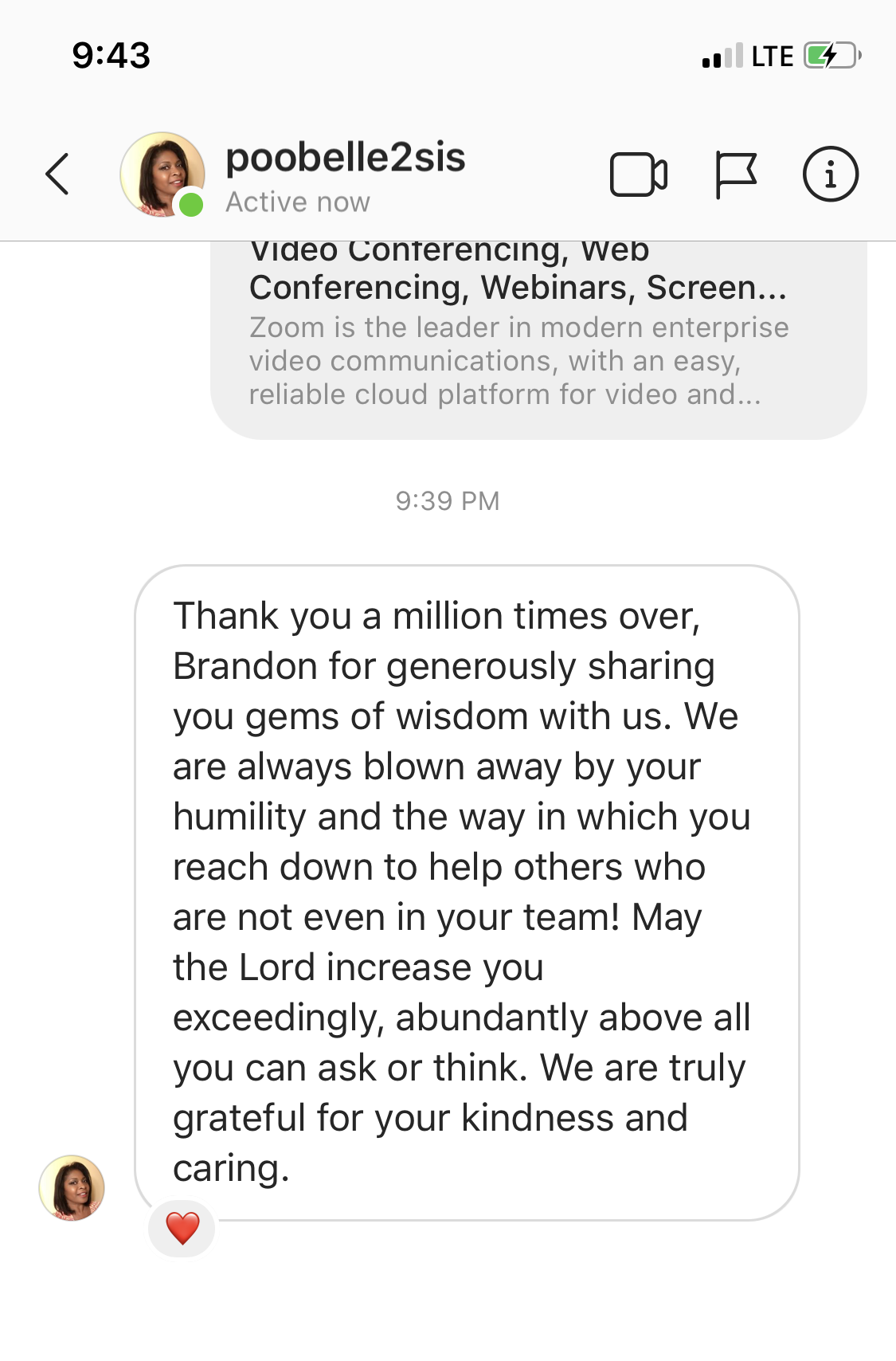Go back to the message list
Viewport: 896px width, 1361px height.
click(57, 174)
